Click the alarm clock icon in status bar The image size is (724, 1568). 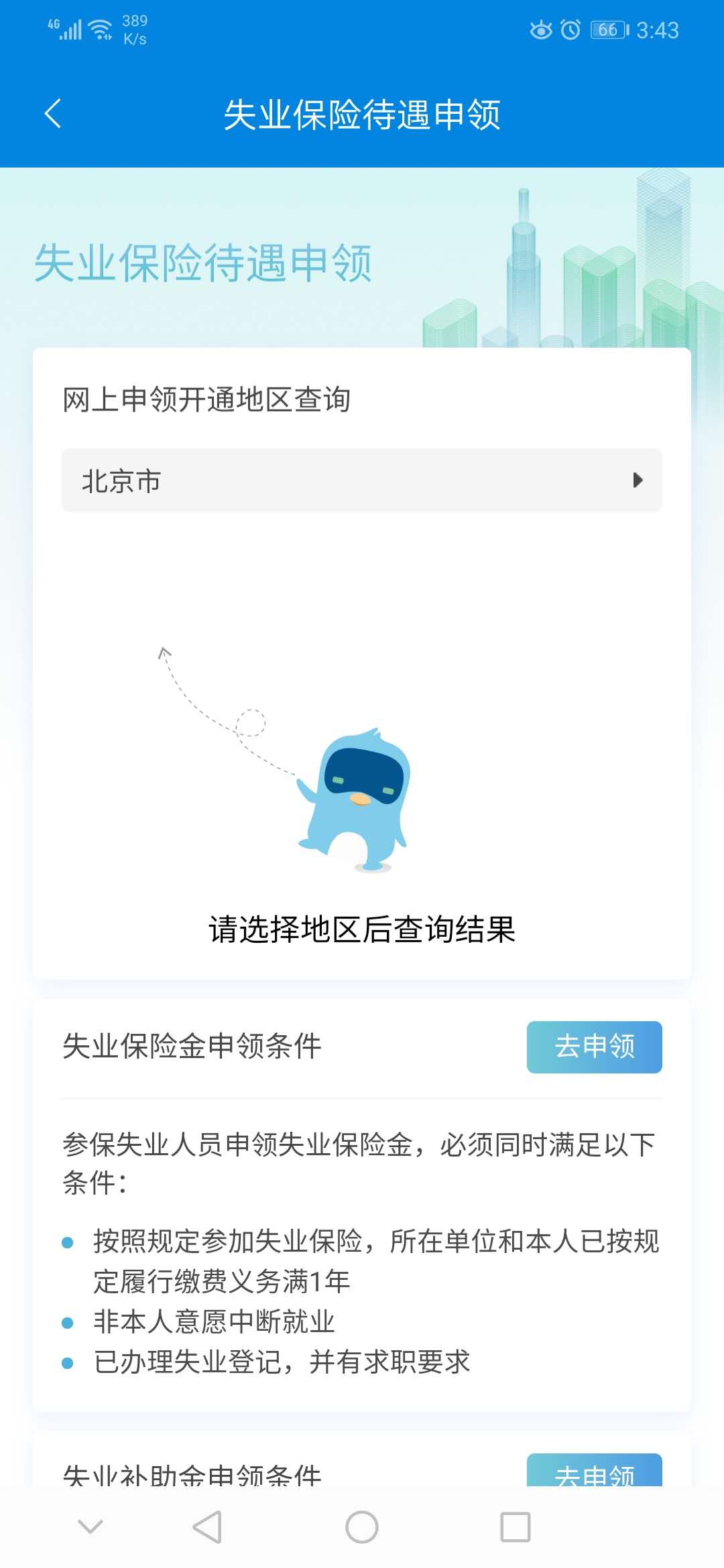572,29
